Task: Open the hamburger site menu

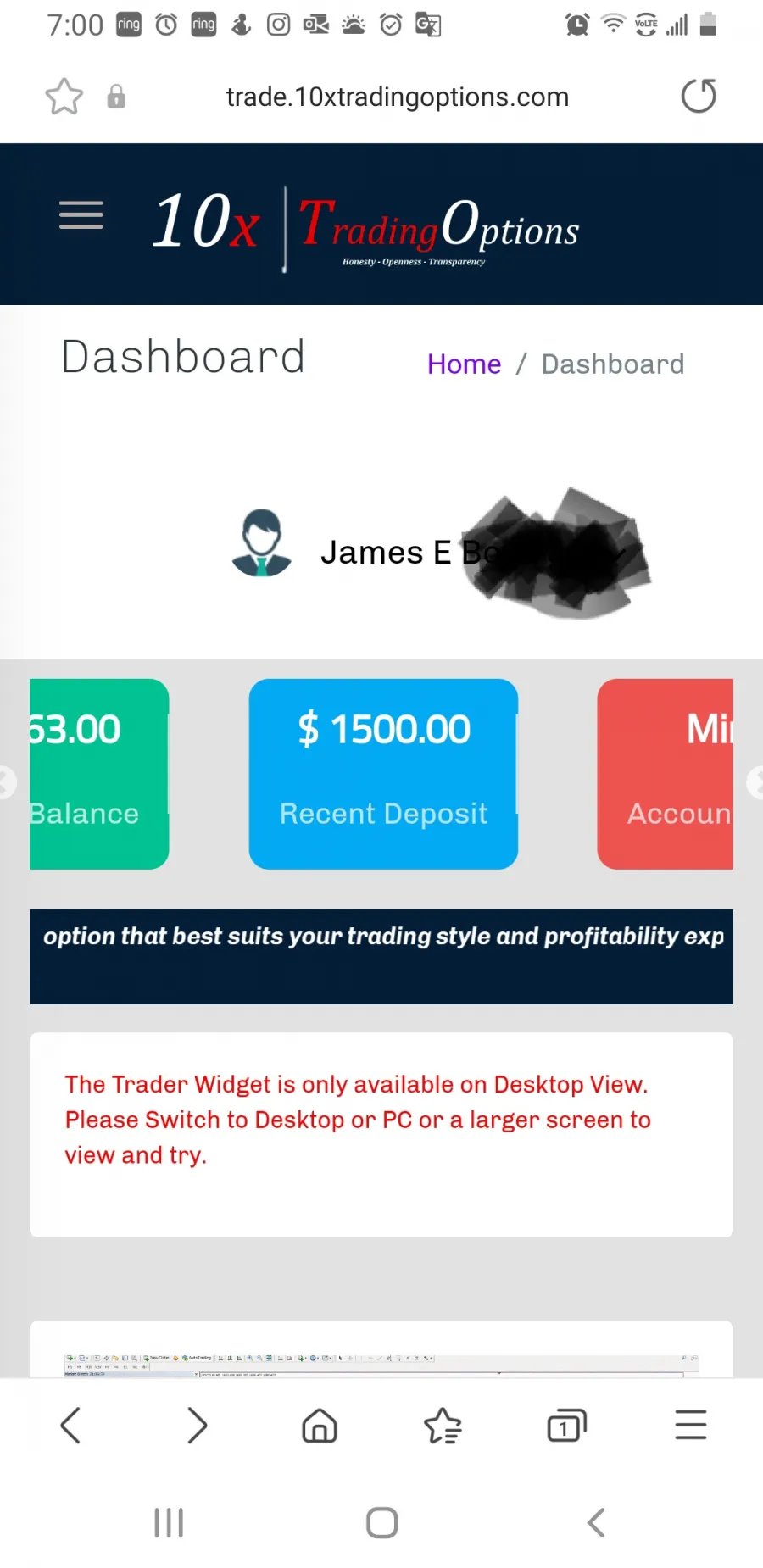Action: point(81,215)
